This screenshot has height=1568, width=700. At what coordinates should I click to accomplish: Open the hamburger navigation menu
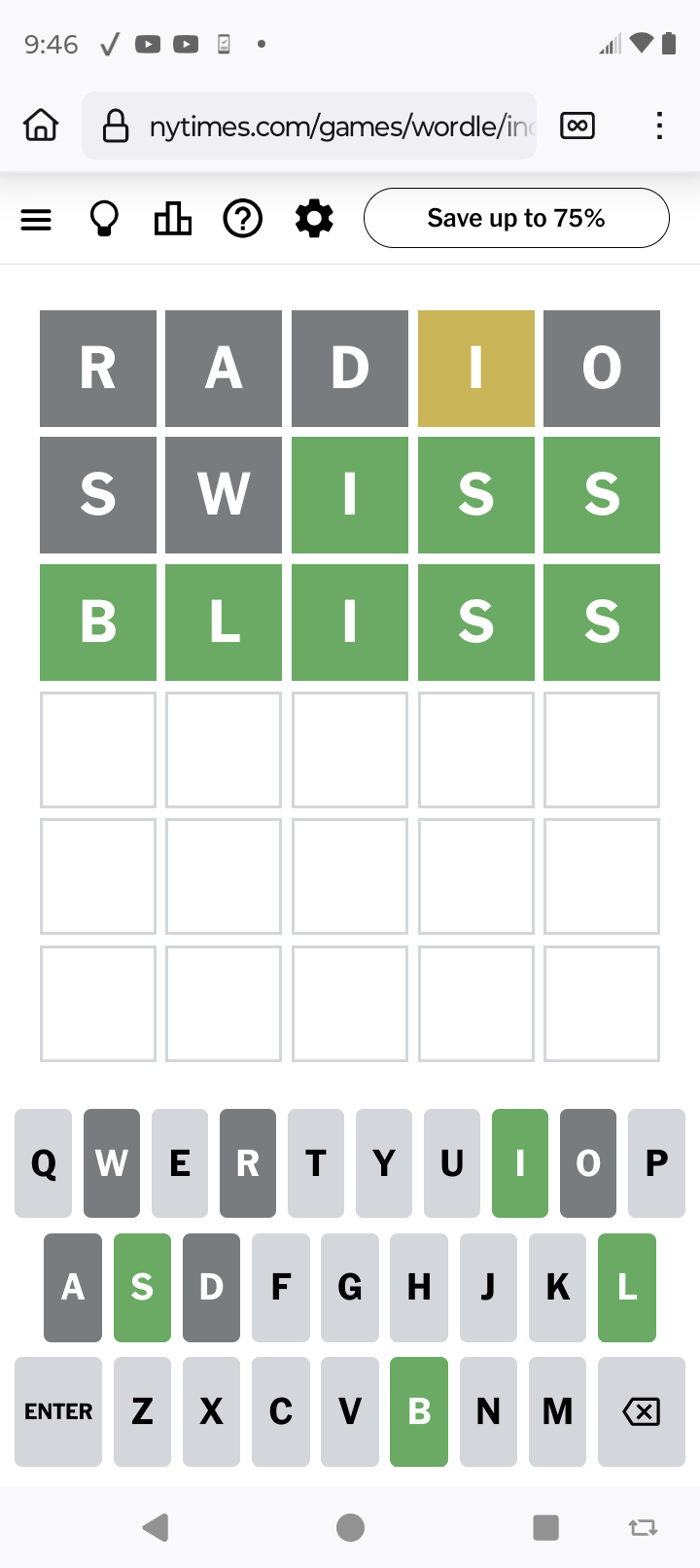pos(36,220)
